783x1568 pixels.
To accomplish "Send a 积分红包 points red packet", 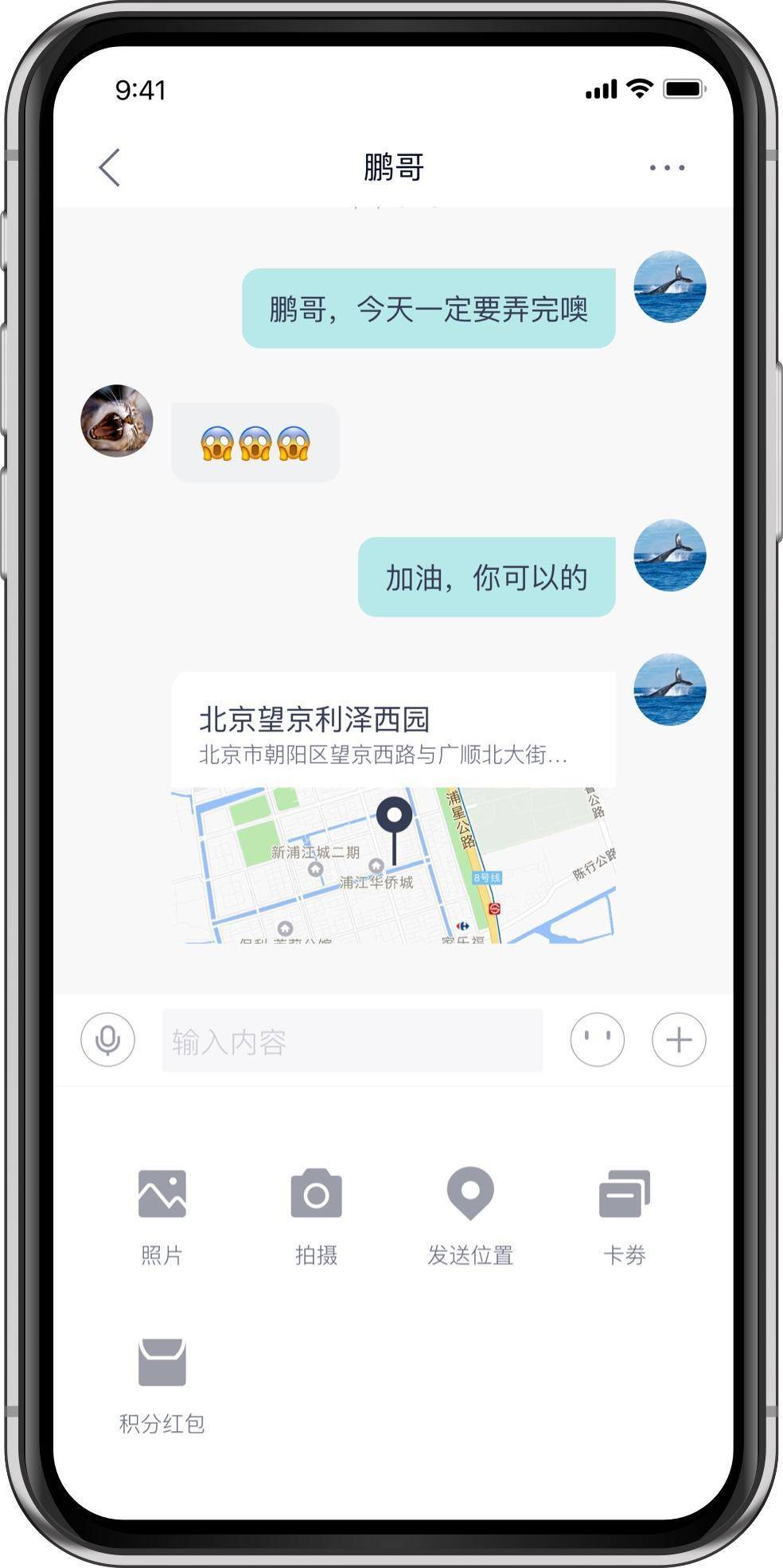I will [162, 1383].
